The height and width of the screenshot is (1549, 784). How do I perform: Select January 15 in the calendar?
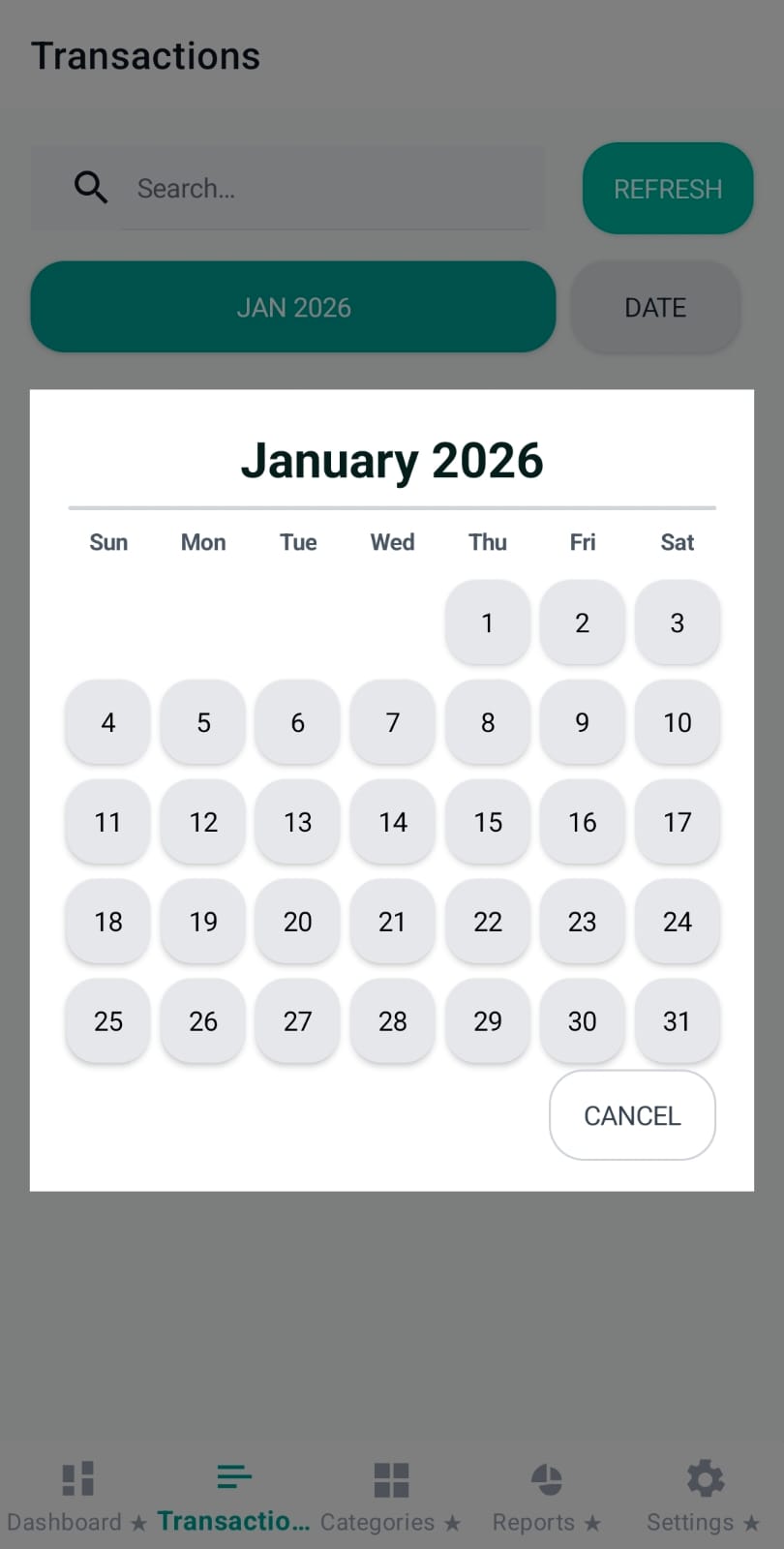pos(488,822)
